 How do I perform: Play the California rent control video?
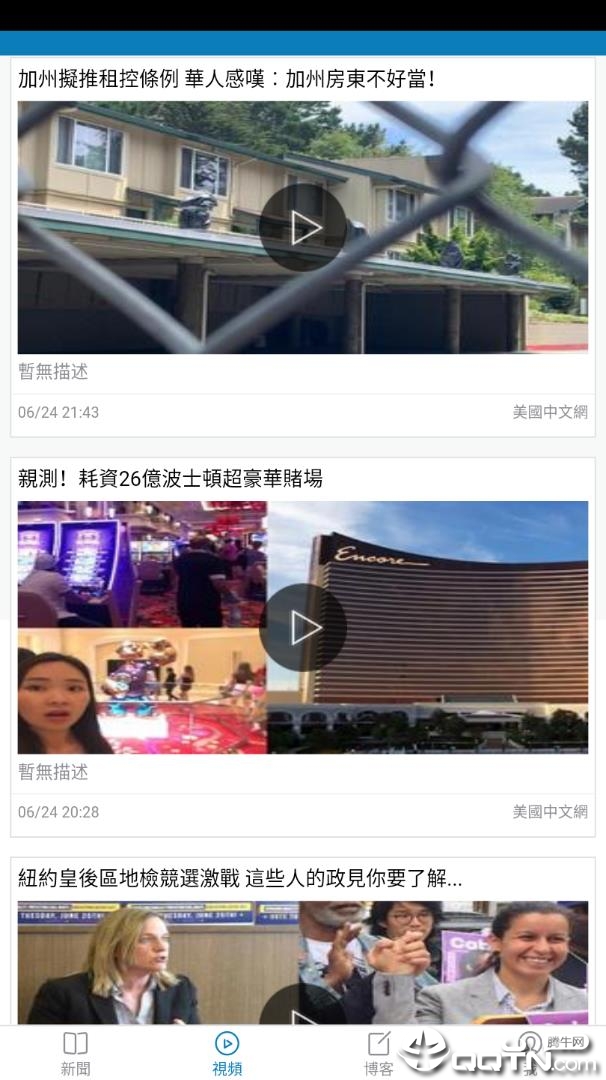302,228
